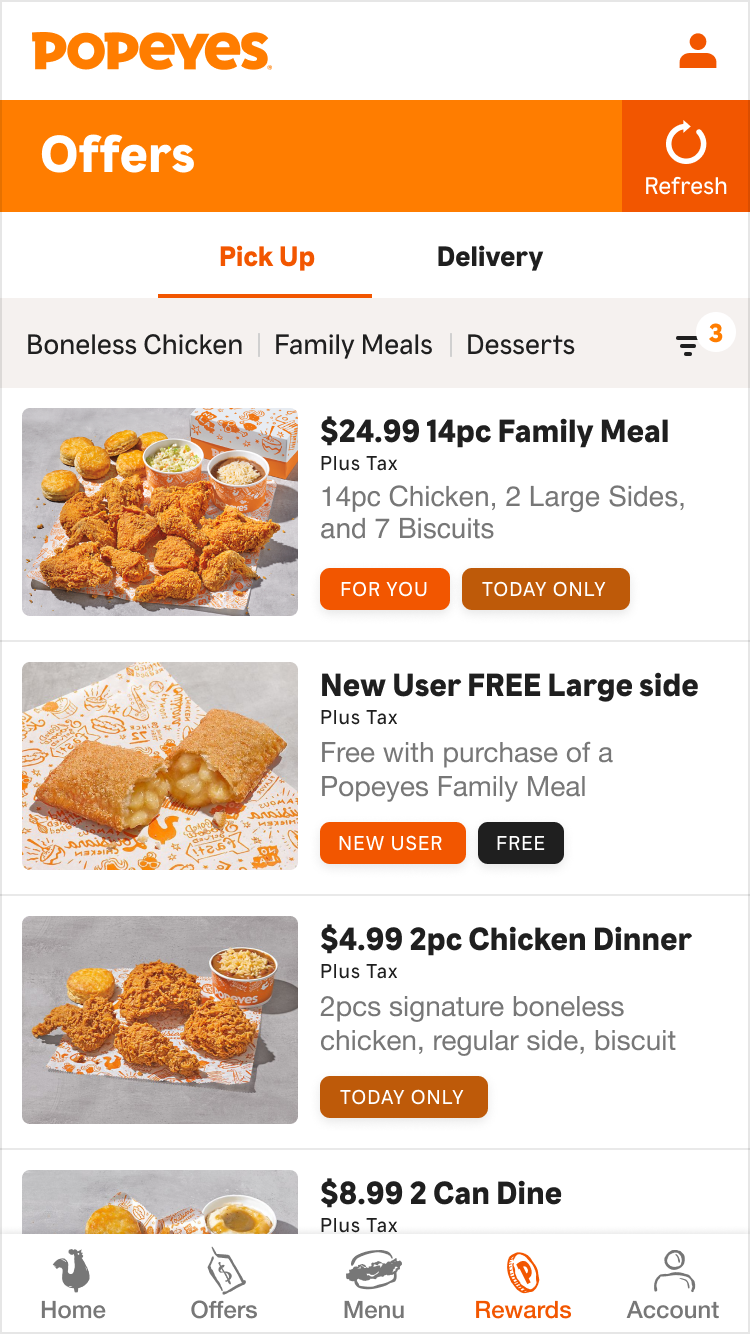This screenshot has width=750, height=1334.
Task: Select the Pick Up tab
Action: (x=266, y=257)
